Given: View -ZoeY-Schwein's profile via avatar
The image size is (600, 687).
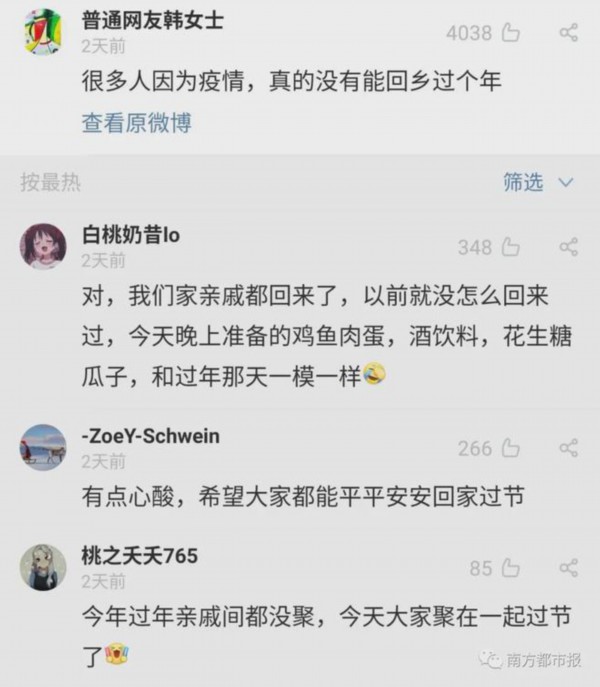Looking at the screenshot, I should point(43,446).
